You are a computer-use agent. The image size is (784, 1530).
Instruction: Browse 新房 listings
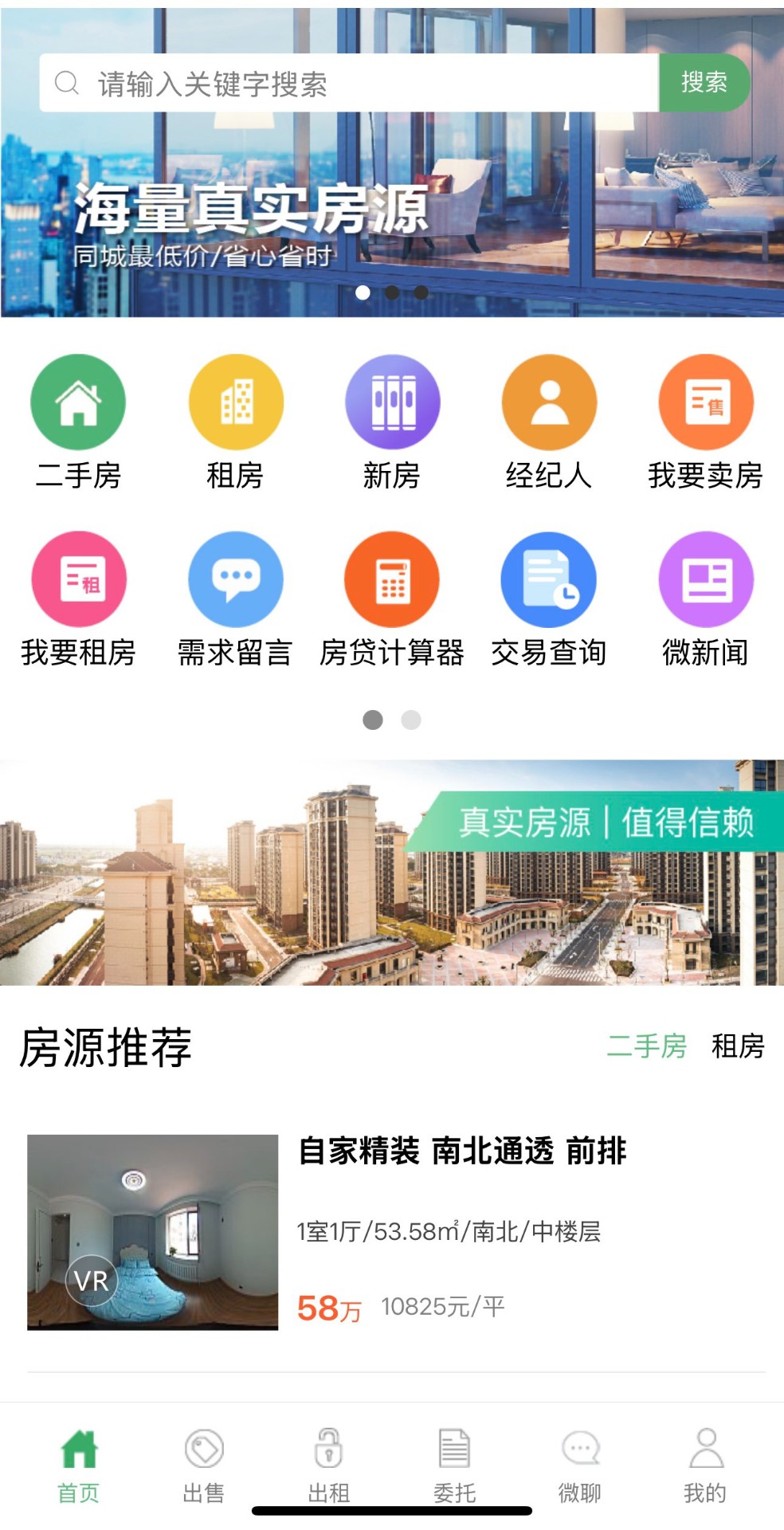[392, 403]
